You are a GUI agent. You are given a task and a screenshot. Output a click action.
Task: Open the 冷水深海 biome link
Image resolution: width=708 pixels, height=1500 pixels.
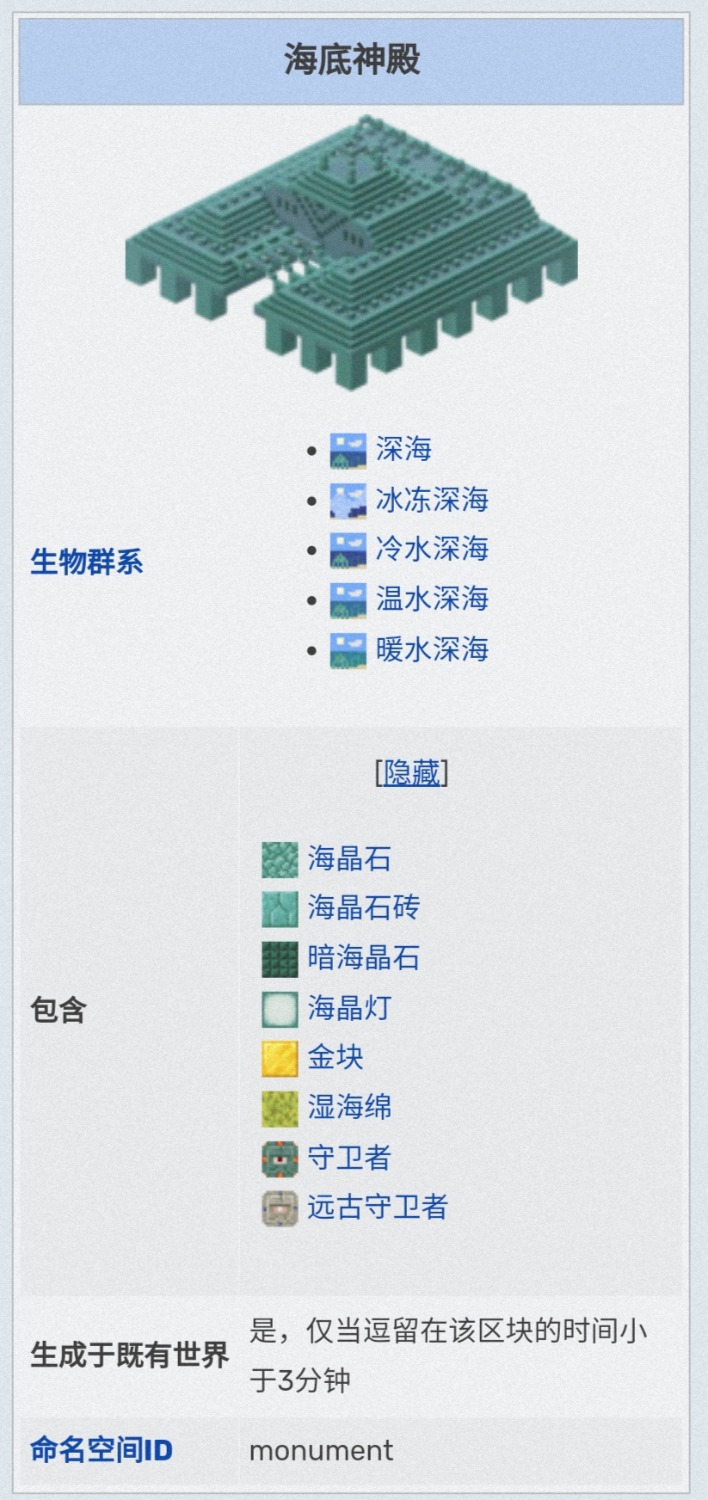(x=432, y=549)
